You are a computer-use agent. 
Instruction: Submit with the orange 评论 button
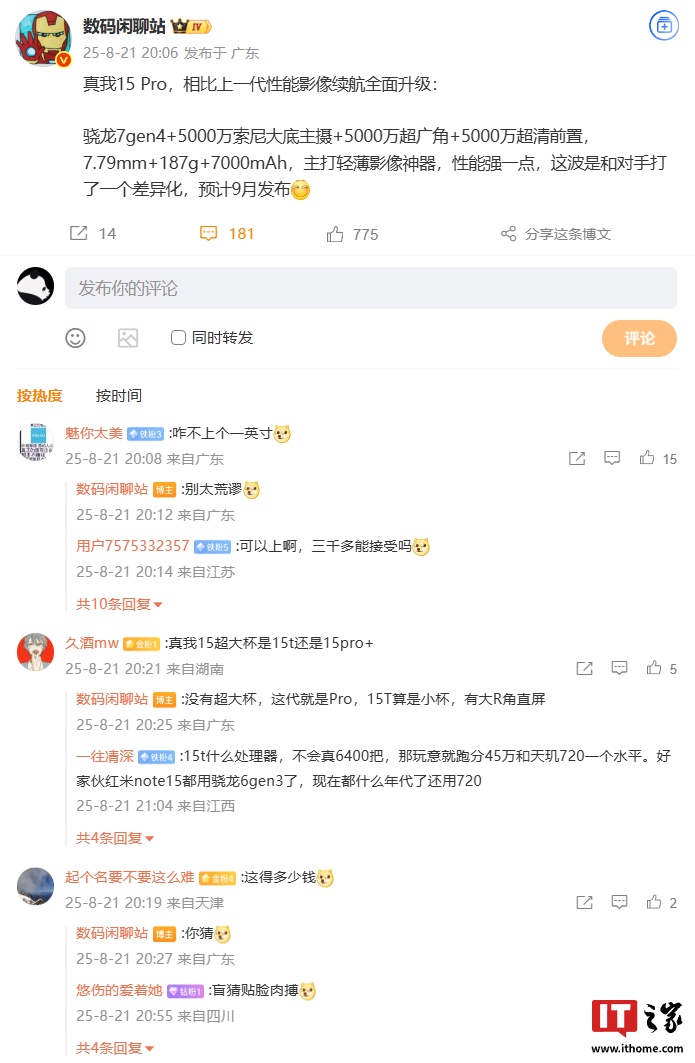pos(639,338)
